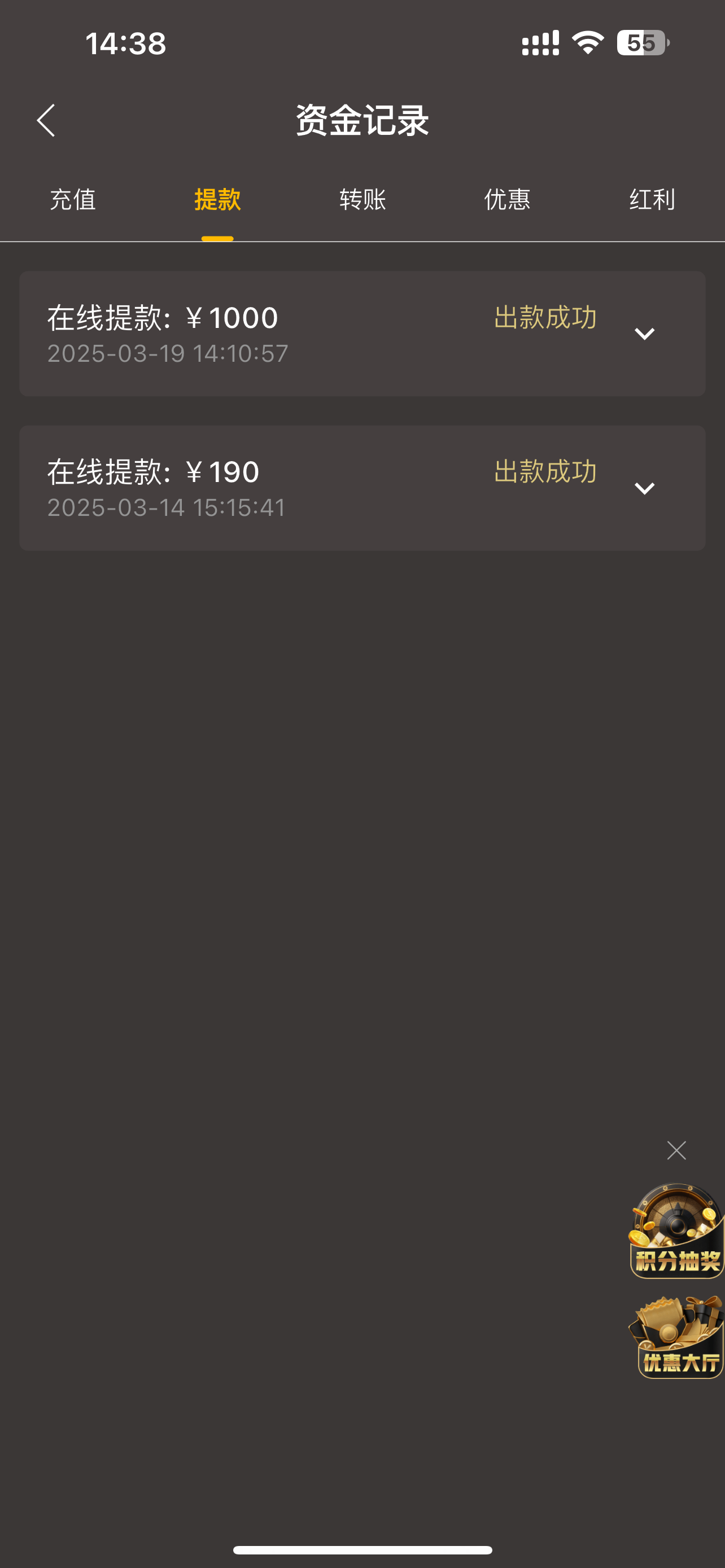
Task: Expand the ¥190 withdrawal record details
Action: (644, 488)
